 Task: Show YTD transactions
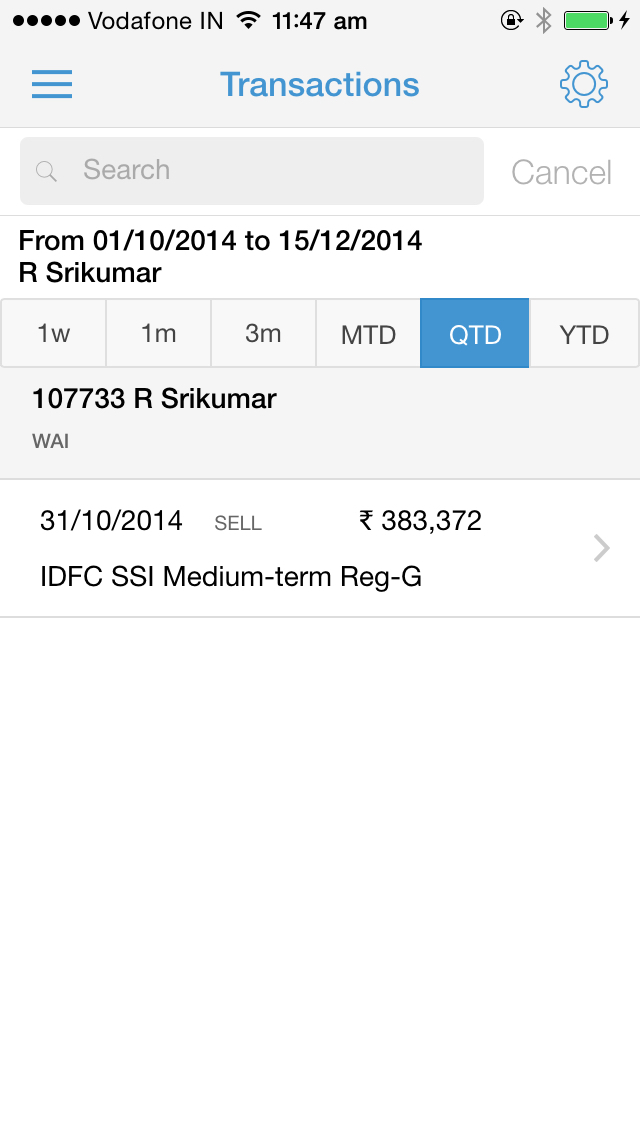pyautogui.click(x=584, y=333)
